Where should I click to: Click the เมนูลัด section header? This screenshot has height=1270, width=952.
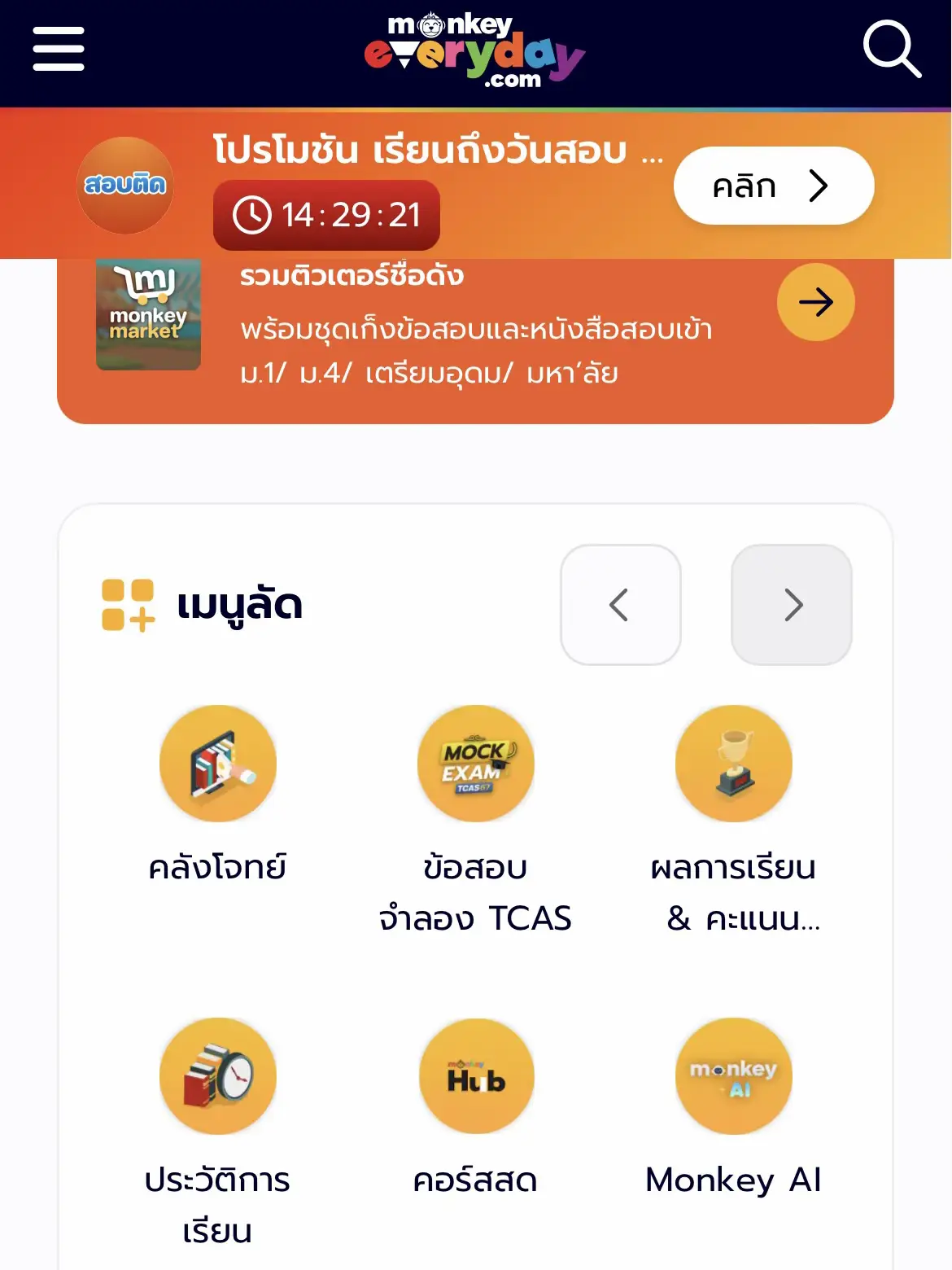pos(240,605)
